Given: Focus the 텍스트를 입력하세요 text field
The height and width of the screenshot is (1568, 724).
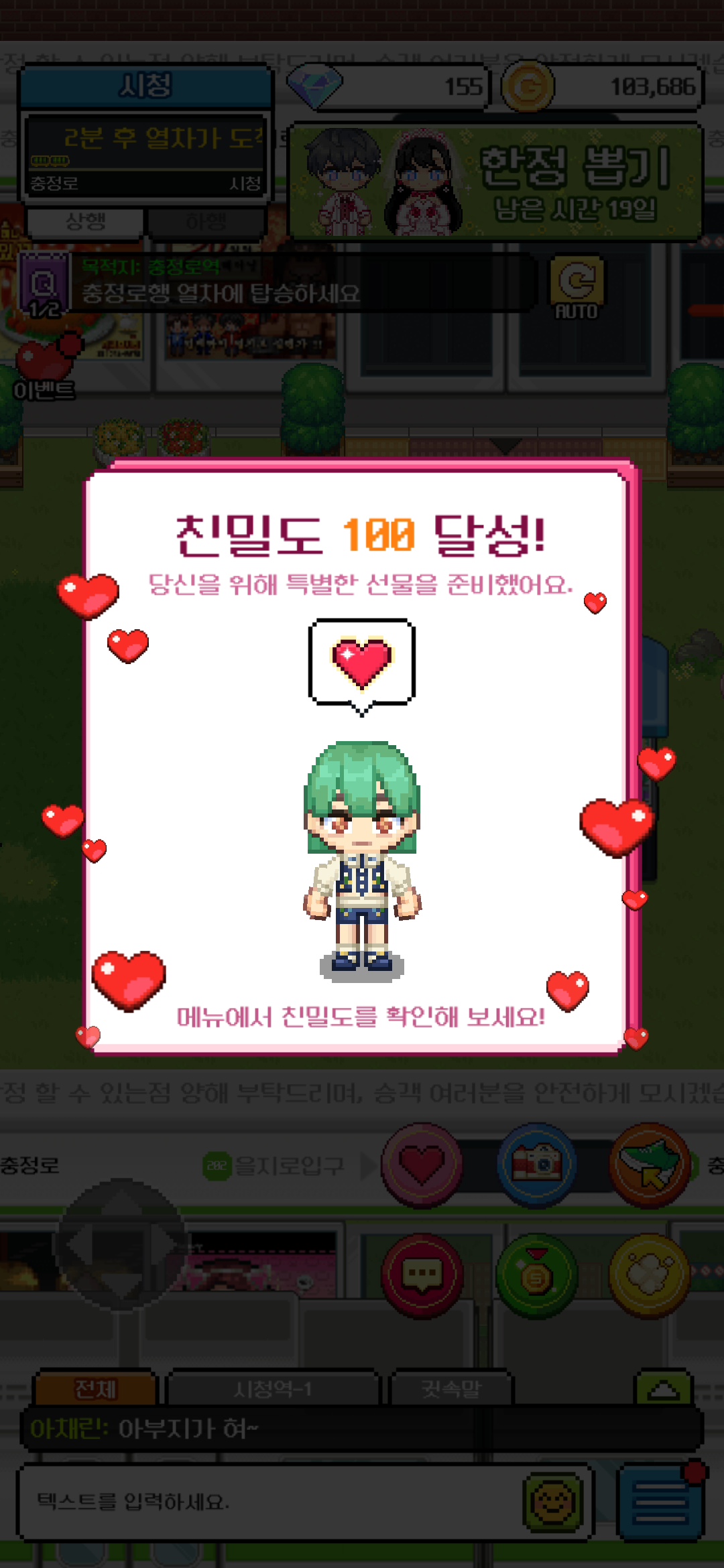Looking at the screenshot, I should pos(268,1502).
